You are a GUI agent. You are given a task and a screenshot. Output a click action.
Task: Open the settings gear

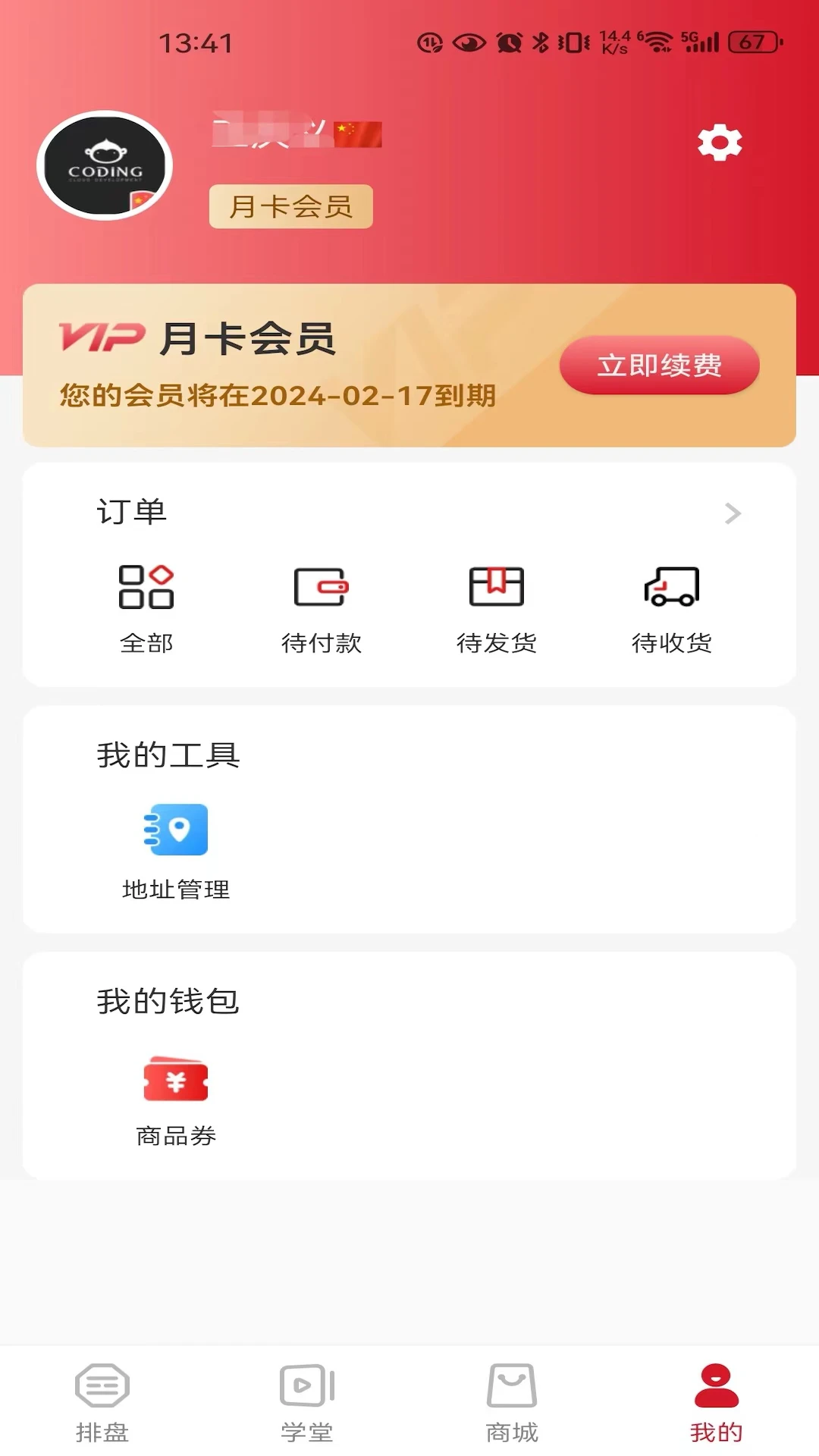(x=719, y=143)
